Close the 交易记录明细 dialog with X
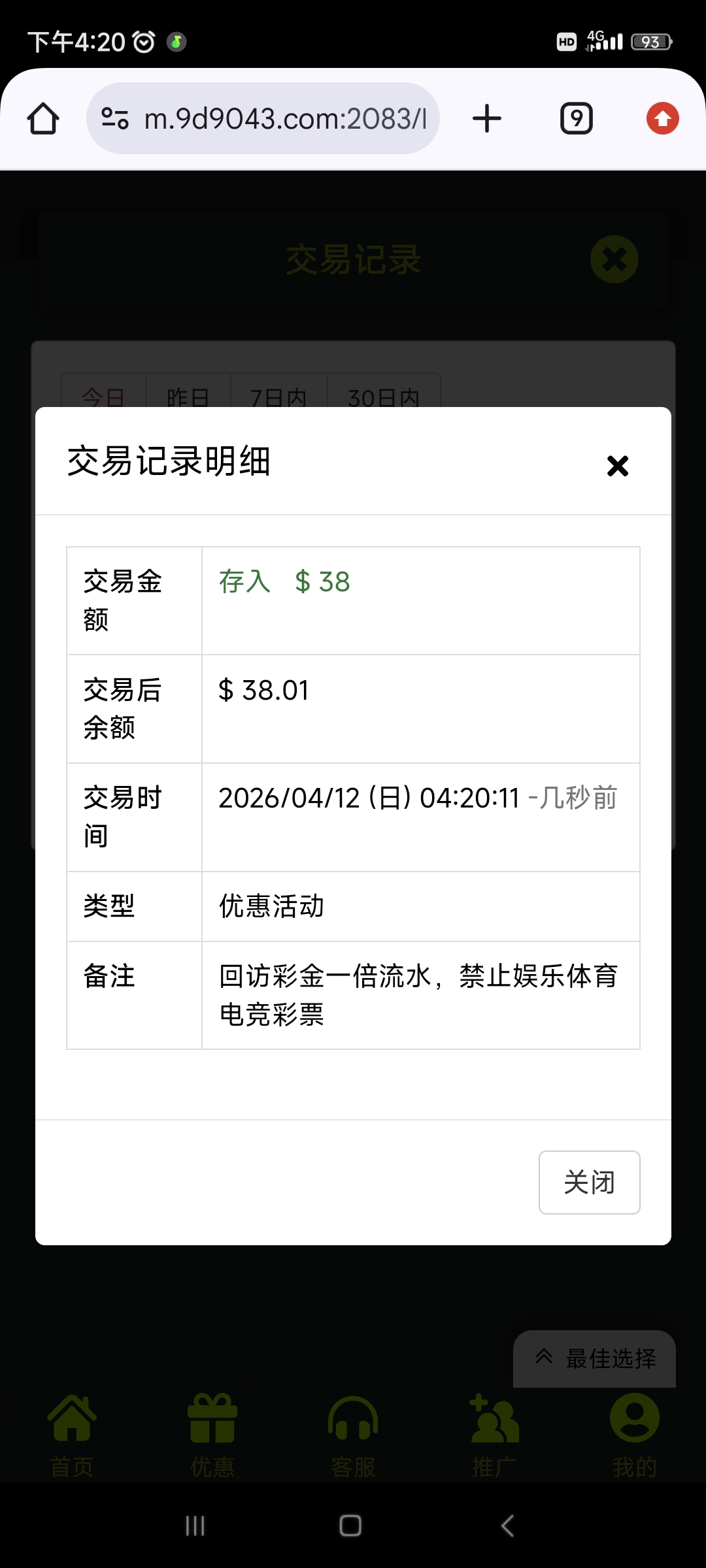Viewport: 706px width, 1568px height. click(617, 466)
